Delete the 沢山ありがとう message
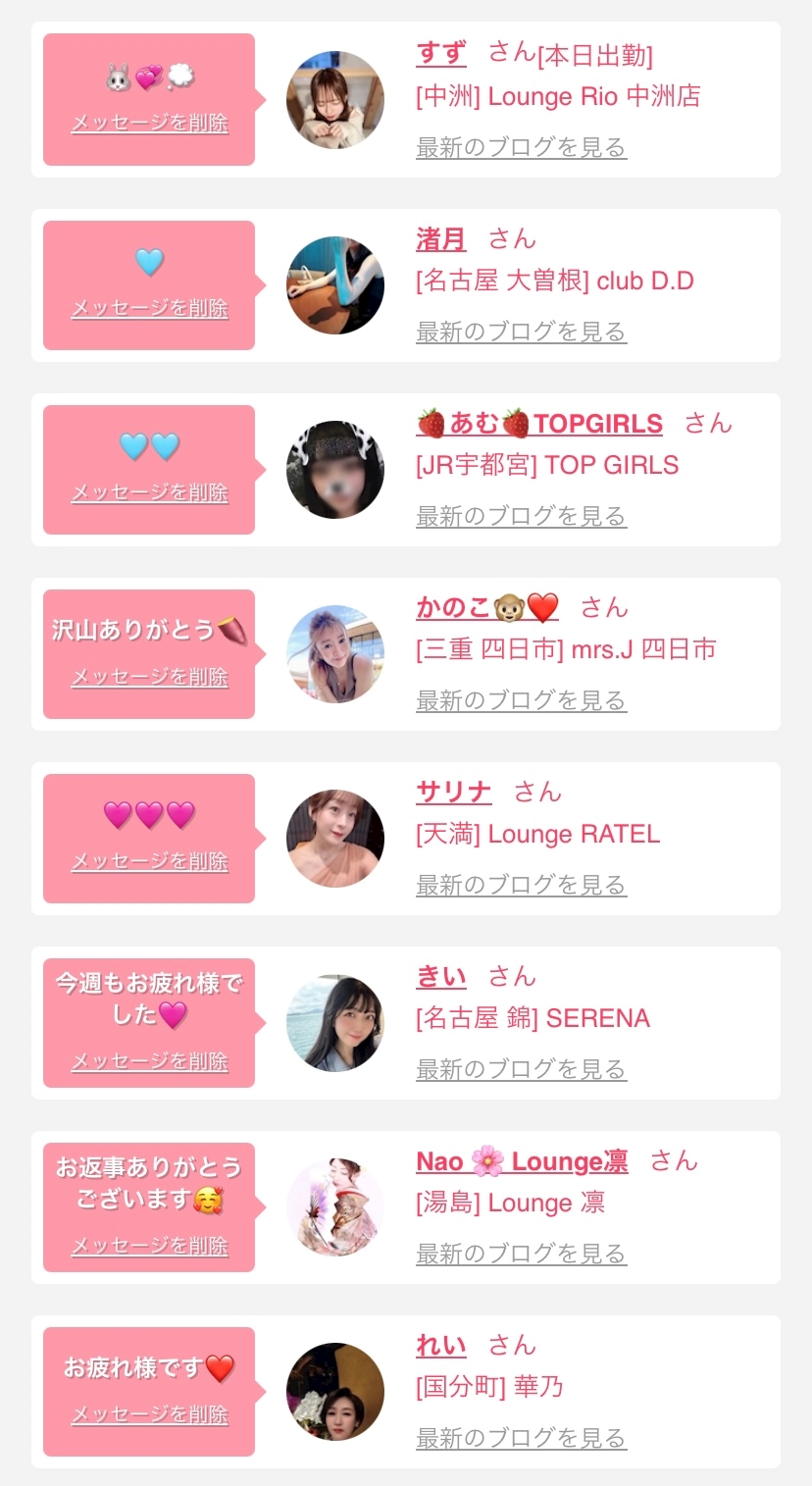Screen dimensions: 812x1486 point(149,677)
